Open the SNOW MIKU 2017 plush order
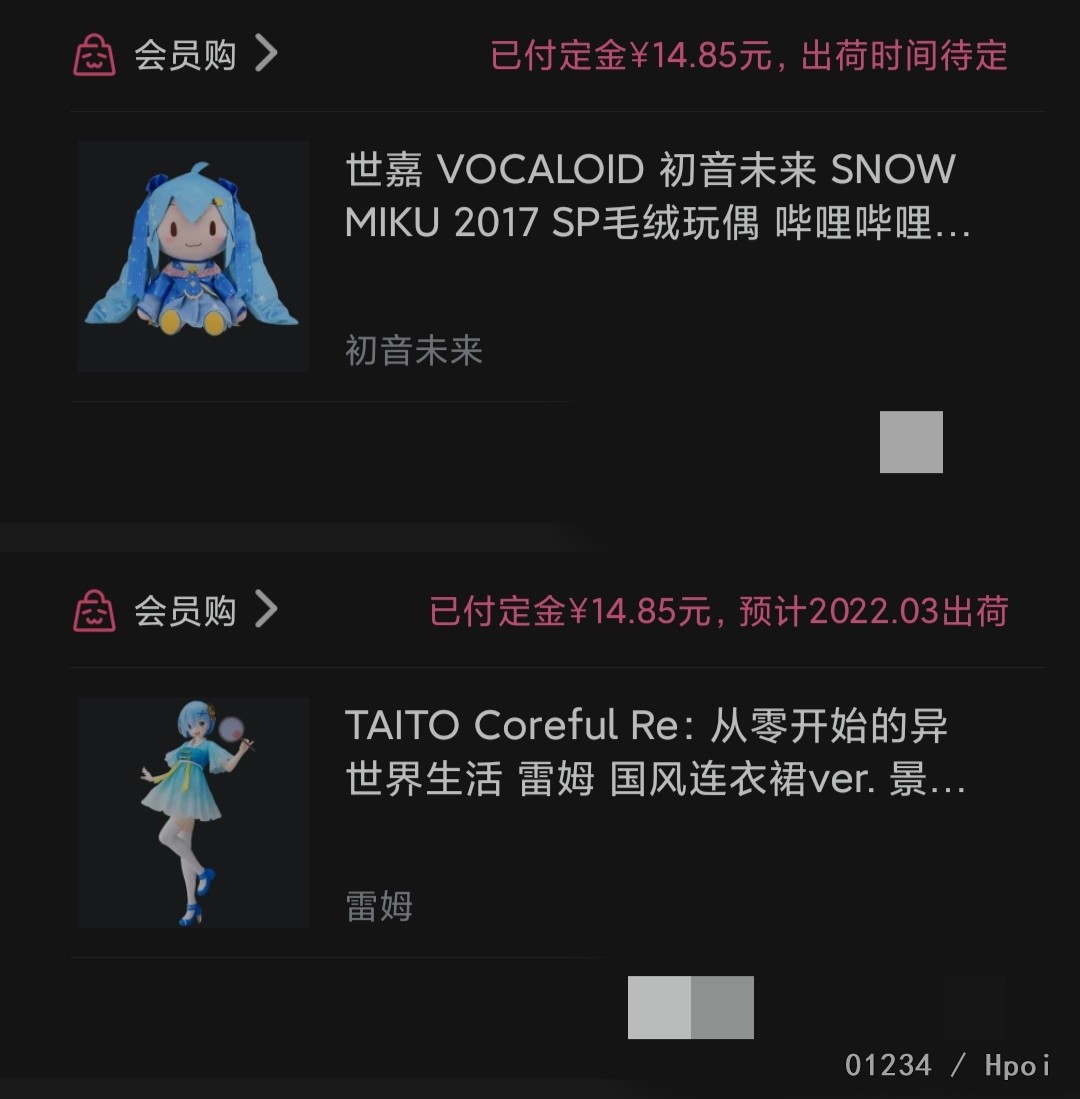The image size is (1080, 1099). pyautogui.click(x=650, y=196)
